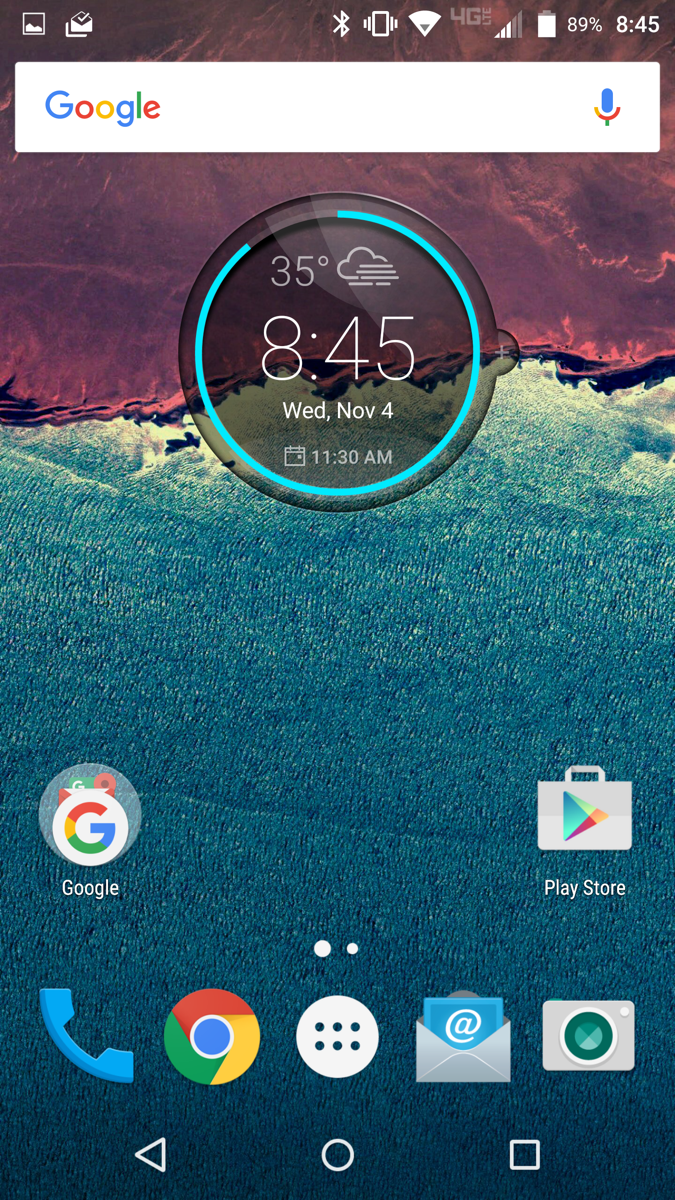Open clock from the 8:45 time
Viewport: 675px width, 1200px height.
point(338,350)
